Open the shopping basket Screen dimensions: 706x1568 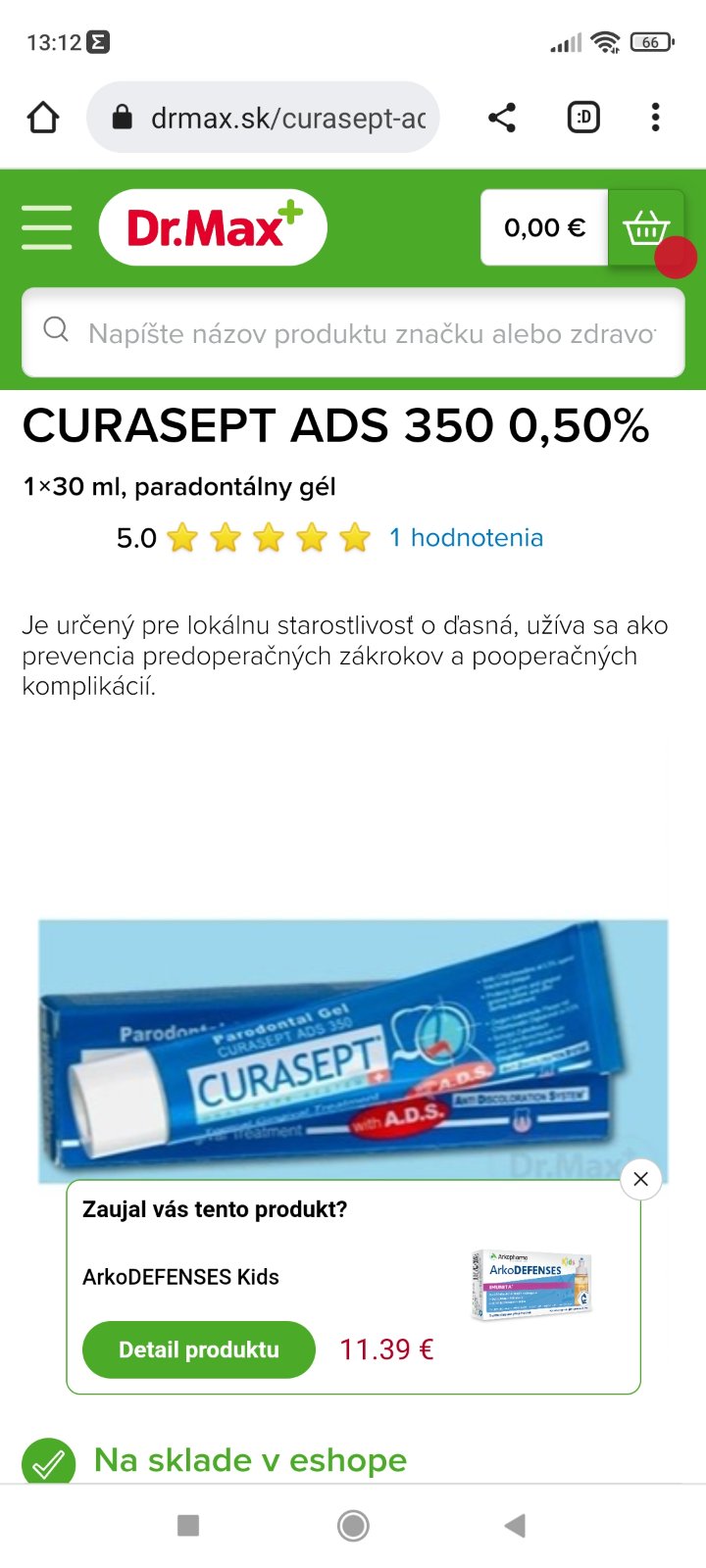tap(645, 228)
